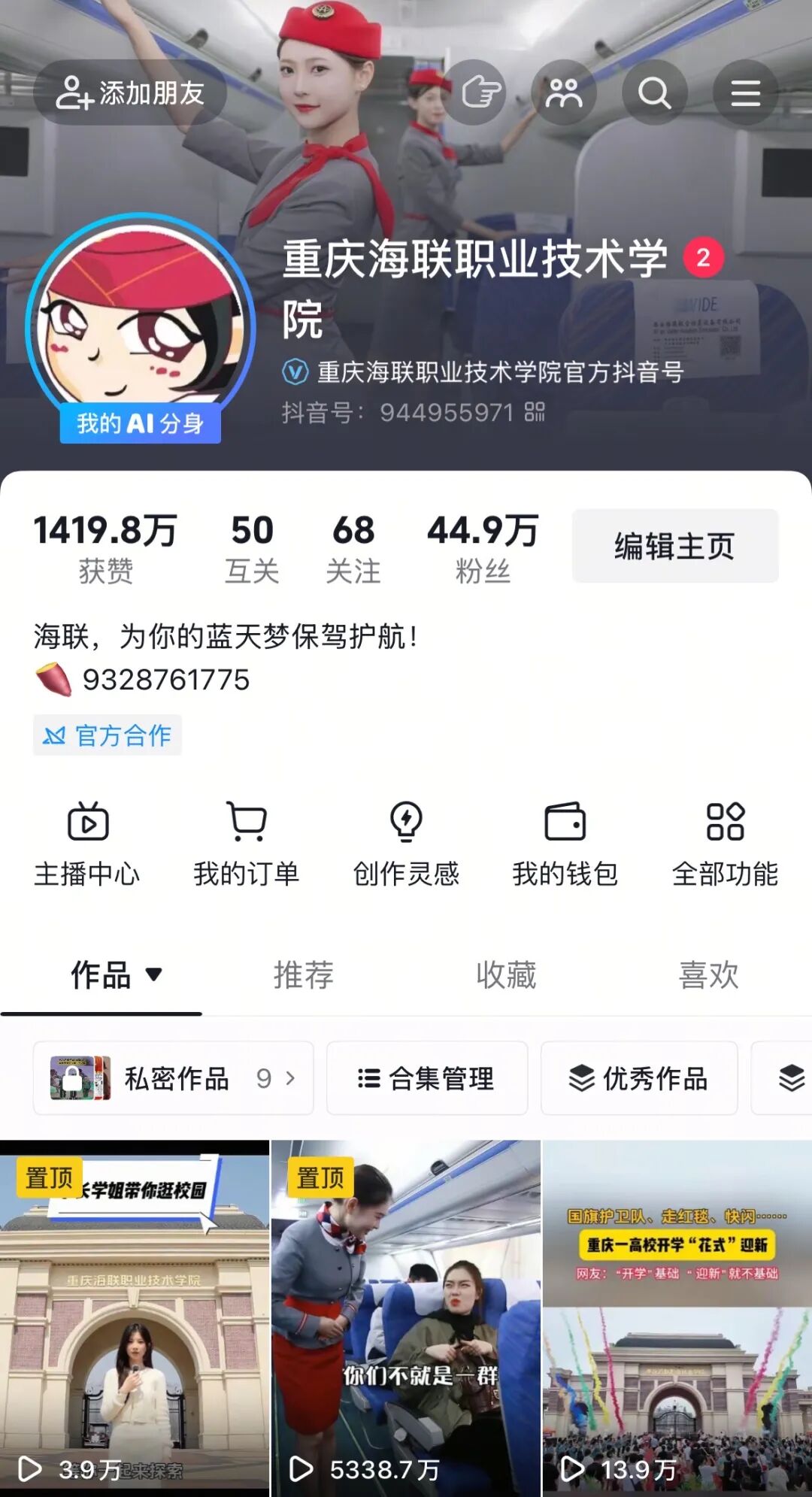Tap the 添加朋友 button
Viewport: 812px width, 1497px height.
point(130,93)
